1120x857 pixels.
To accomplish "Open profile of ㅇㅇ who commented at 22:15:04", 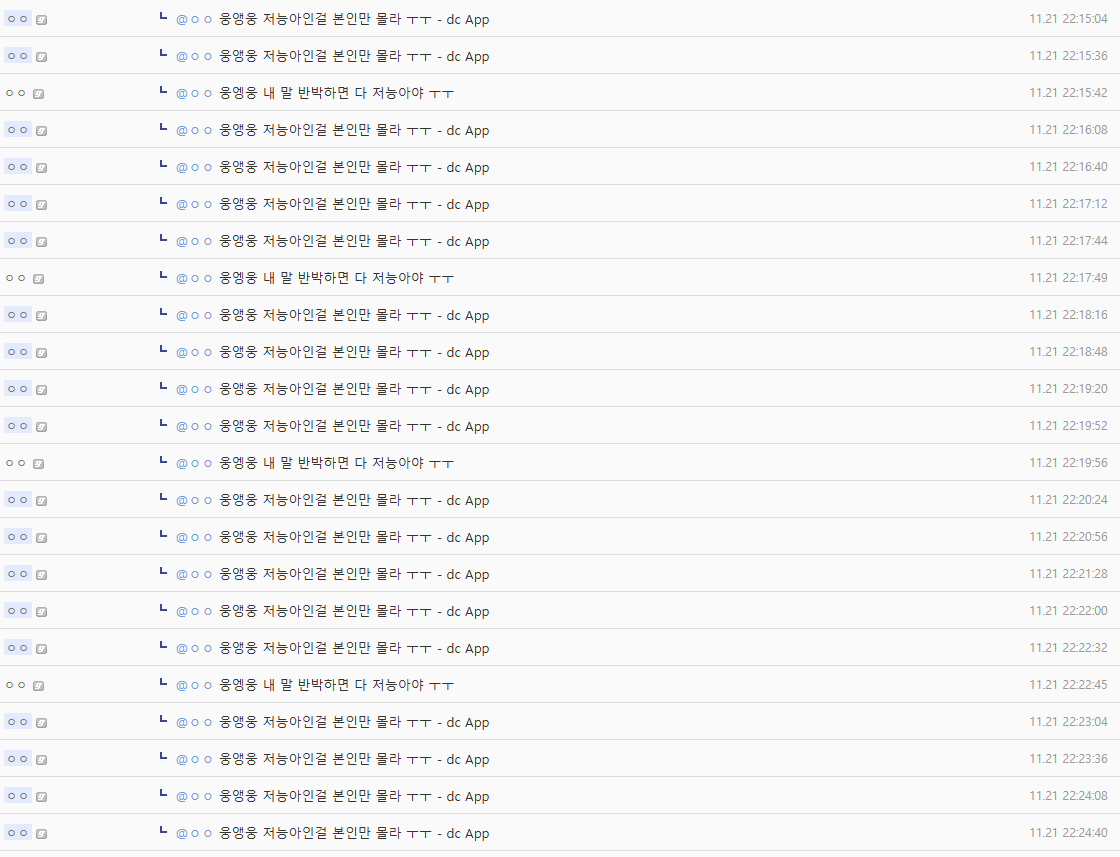I will coord(17,19).
